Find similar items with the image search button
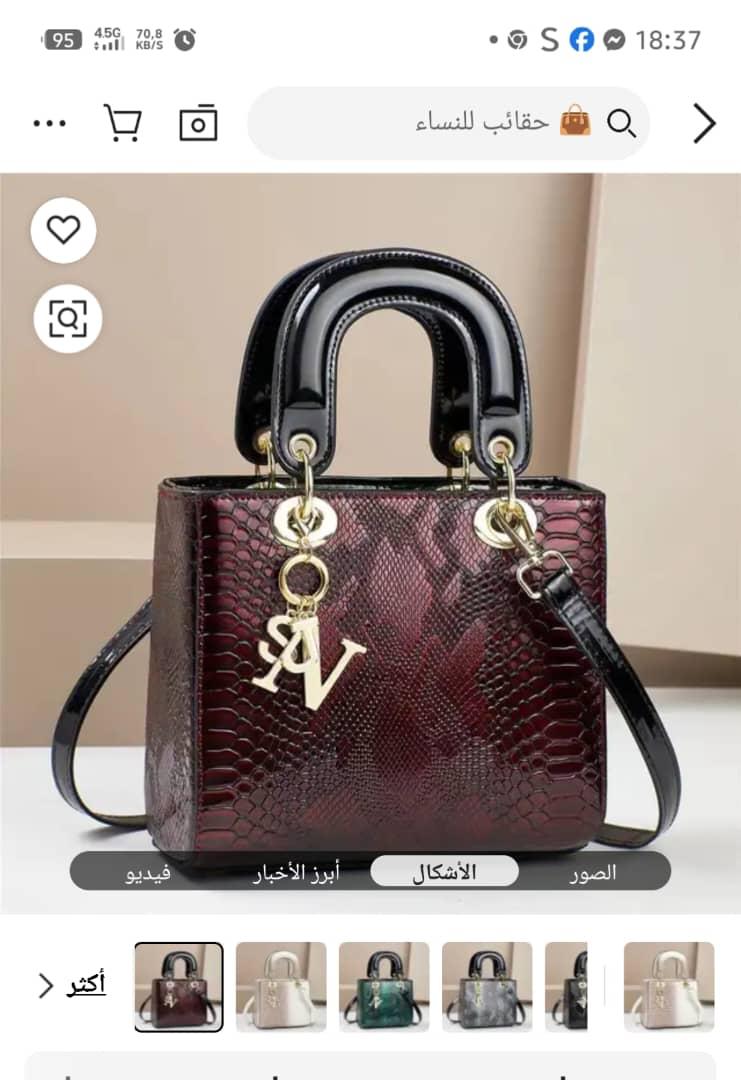Viewport: 741px width, 1080px height. point(67,319)
